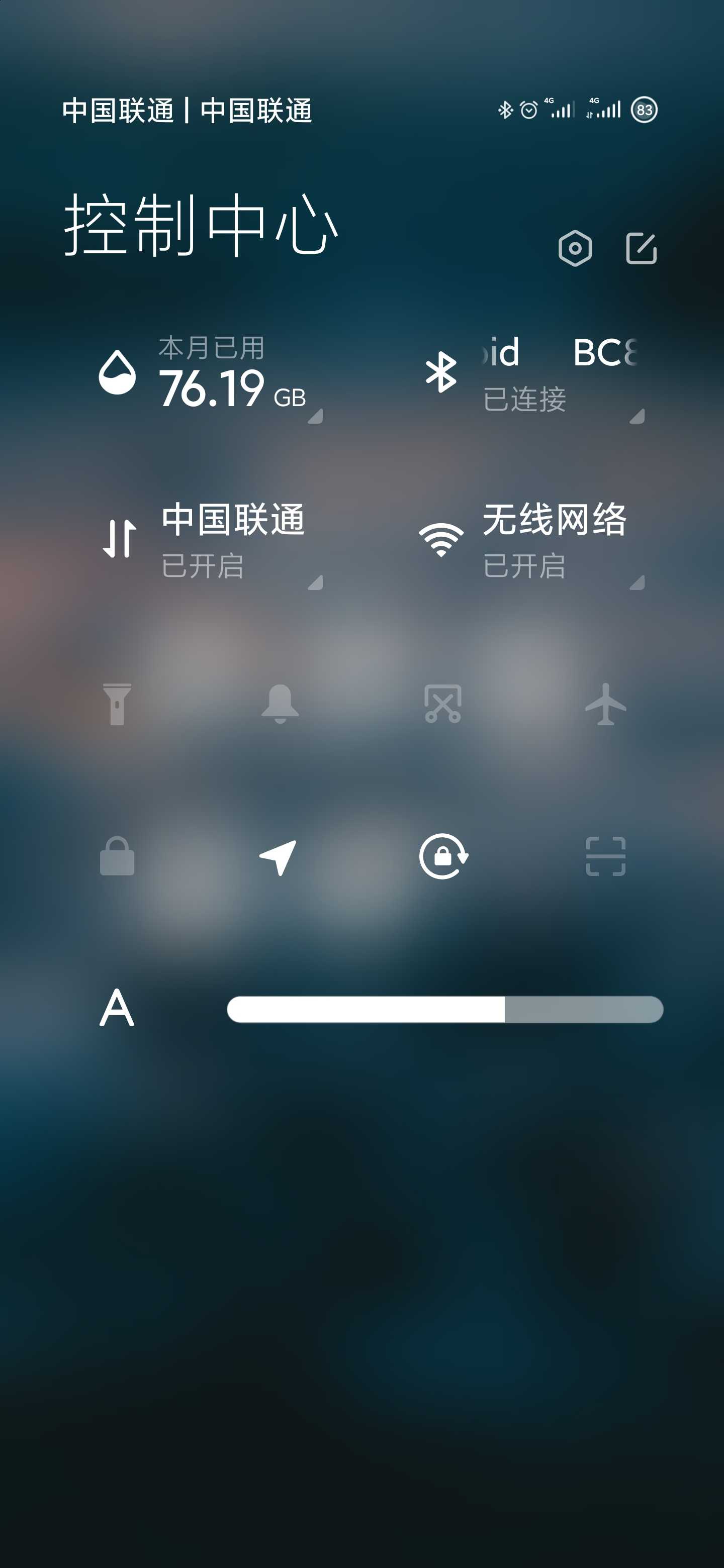Set brightness on the slider
The image size is (724, 1568).
click(x=445, y=1009)
